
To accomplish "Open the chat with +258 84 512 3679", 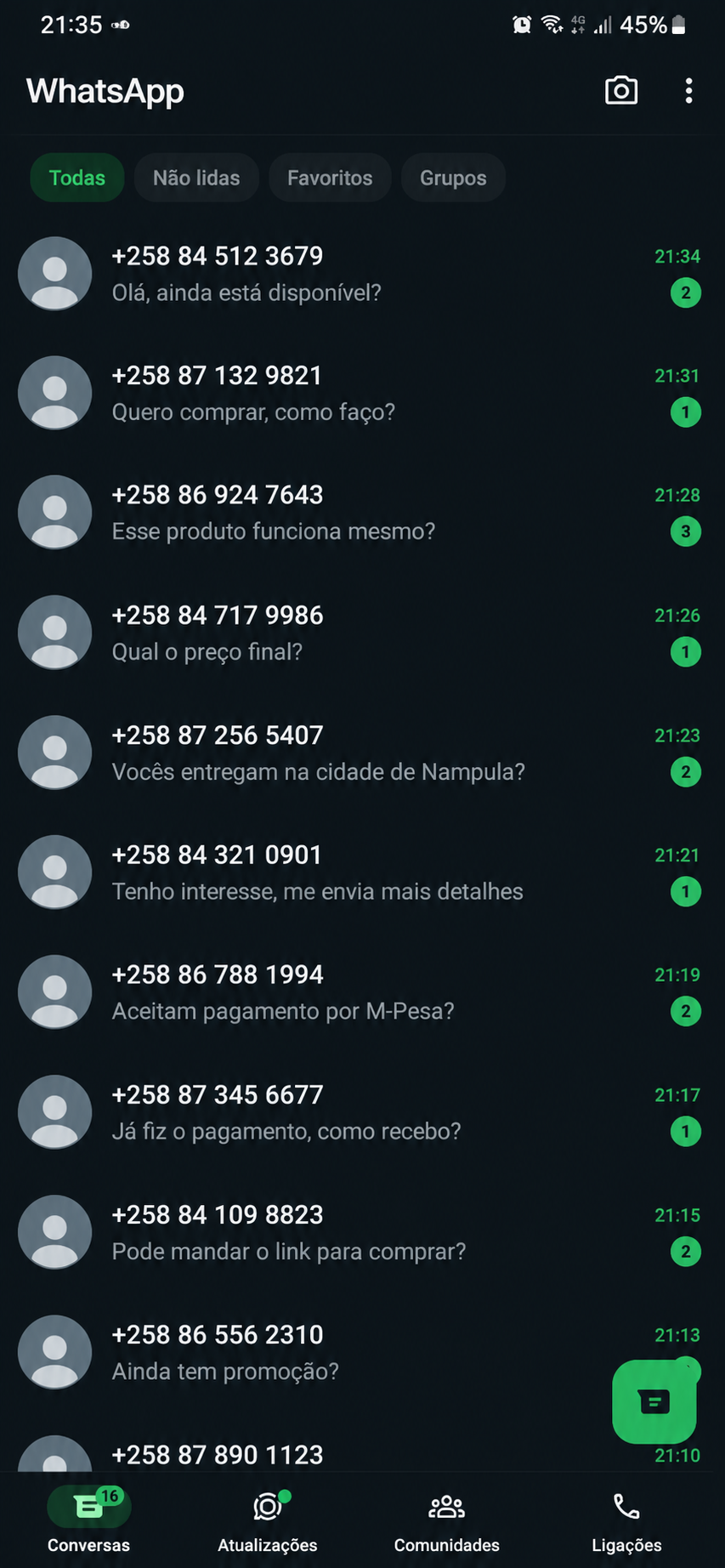I will point(362,274).
